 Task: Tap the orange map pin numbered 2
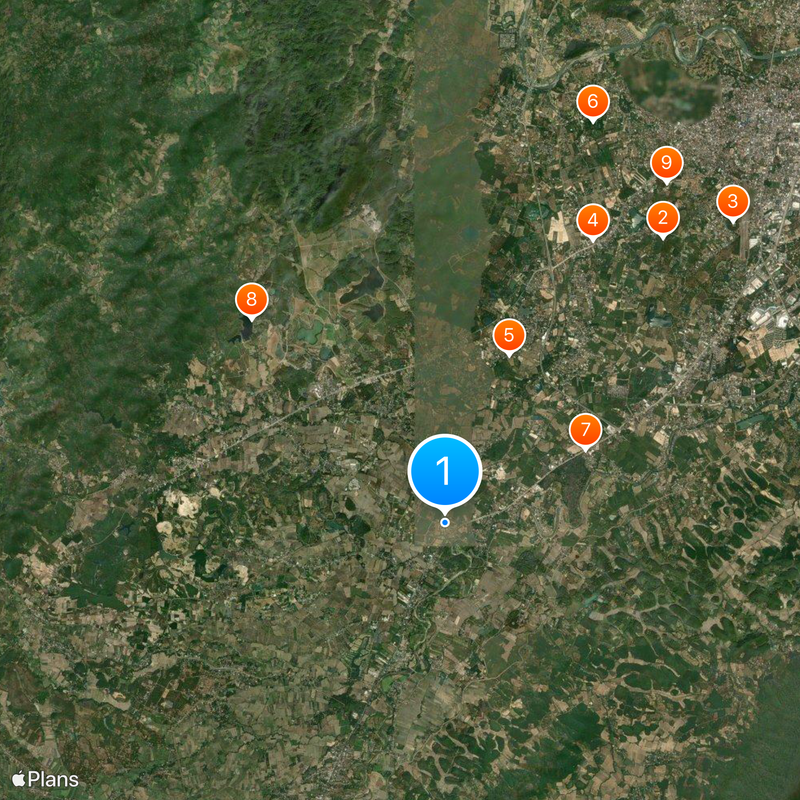click(x=663, y=217)
